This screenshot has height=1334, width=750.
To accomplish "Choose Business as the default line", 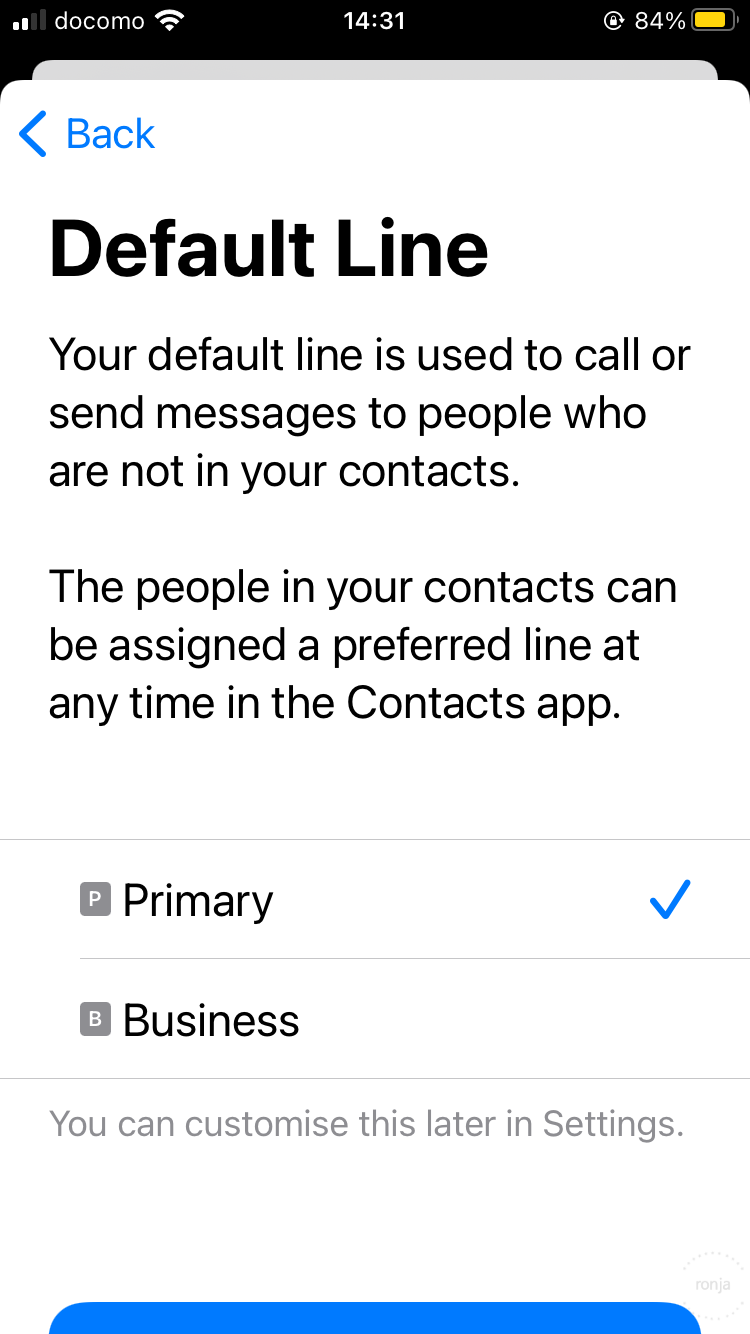I will click(x=375, y=1019).
